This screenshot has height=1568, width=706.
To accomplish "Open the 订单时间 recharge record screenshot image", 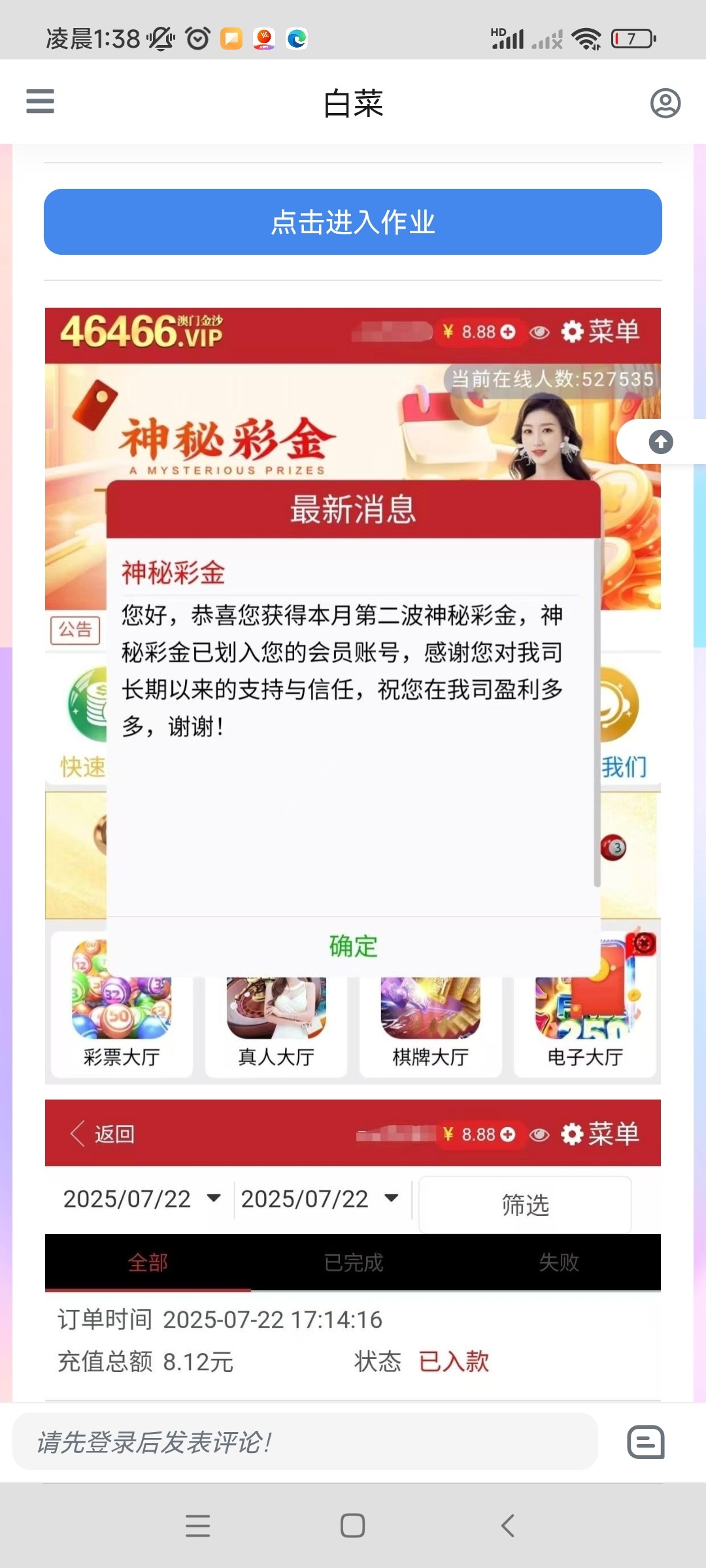I will coord(353,1248).
